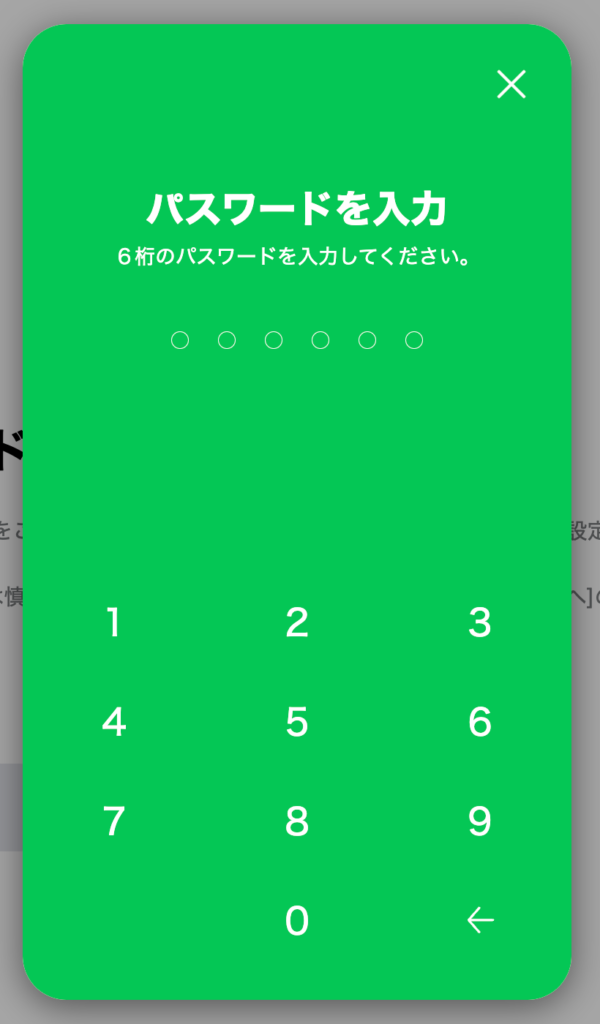Tap the number 2 key

pyautogui.click(x=297, y=622)
